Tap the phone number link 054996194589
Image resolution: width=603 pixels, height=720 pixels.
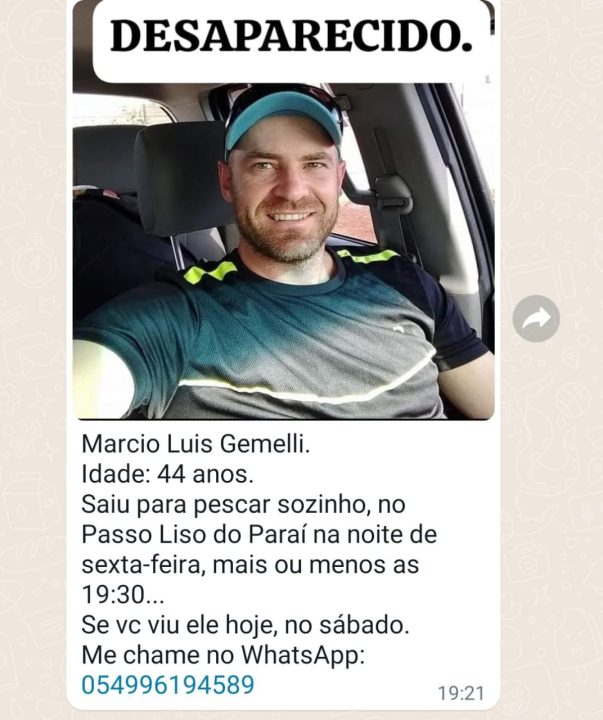pyautogui.click(x=167, y=685)
